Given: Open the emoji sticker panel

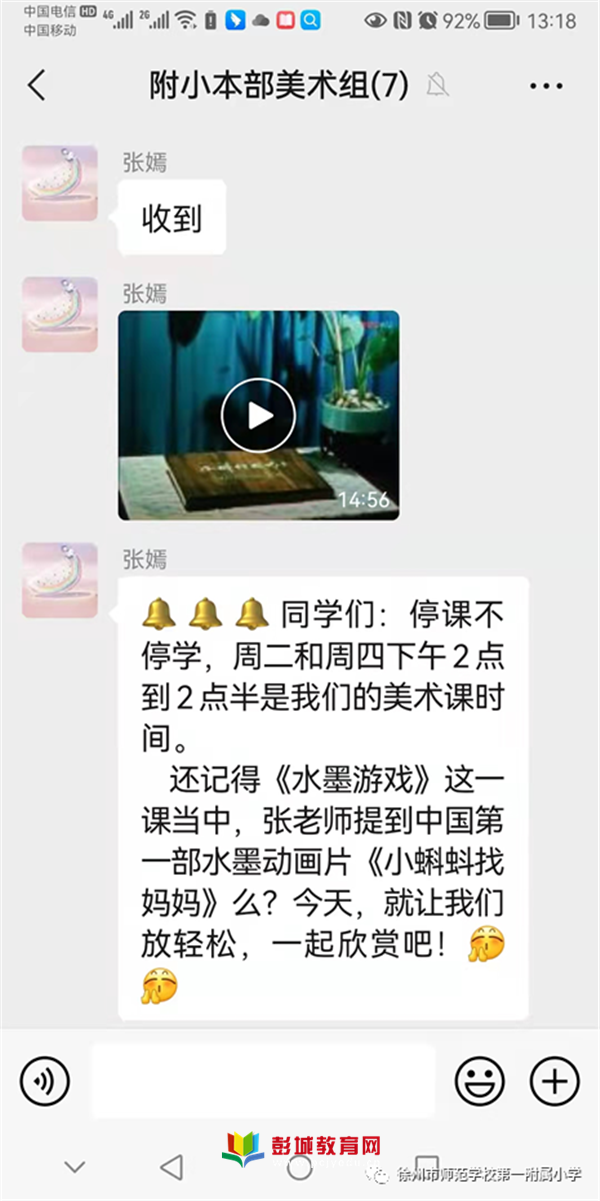Looking at the screenshot, I should click(x=480, y=1081).
